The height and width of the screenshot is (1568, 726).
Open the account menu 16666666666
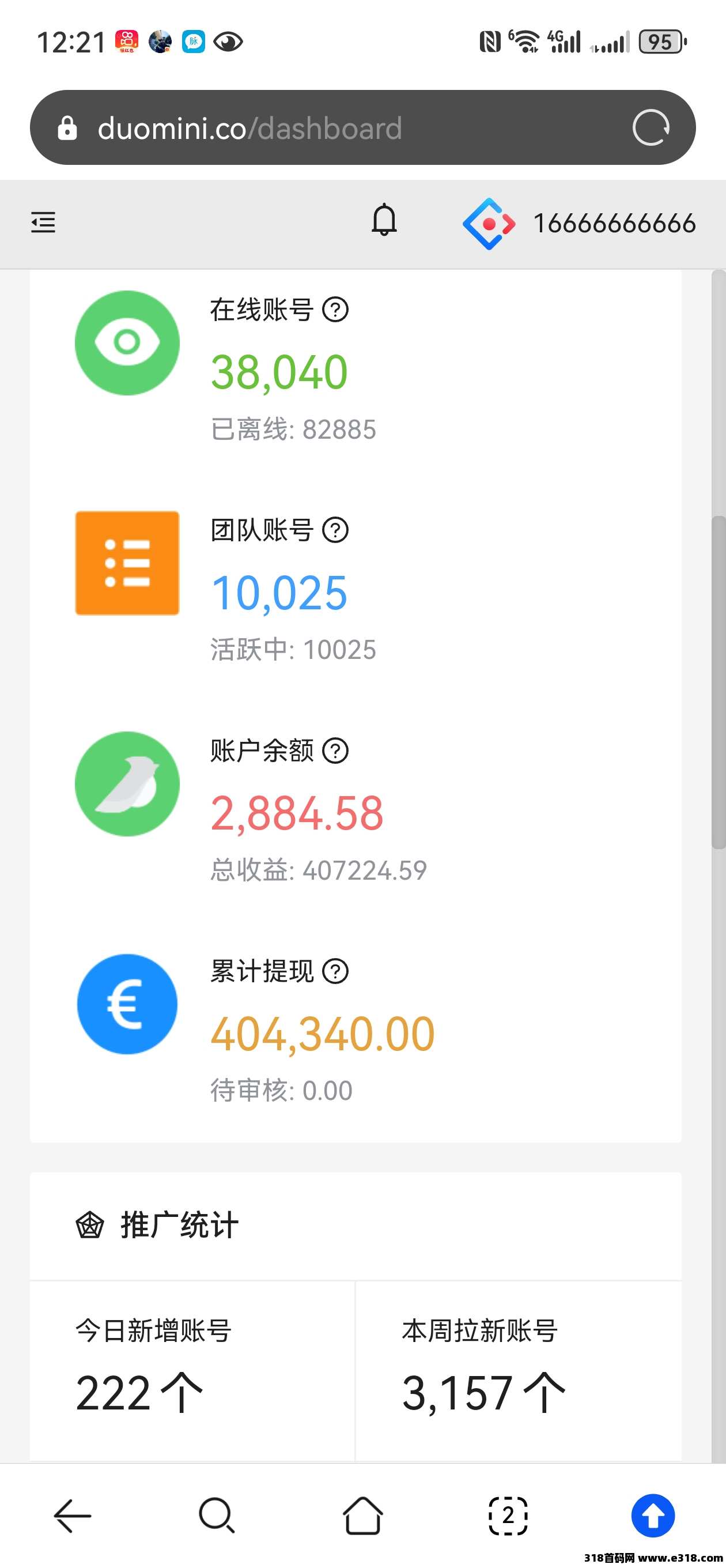point(578,224)
